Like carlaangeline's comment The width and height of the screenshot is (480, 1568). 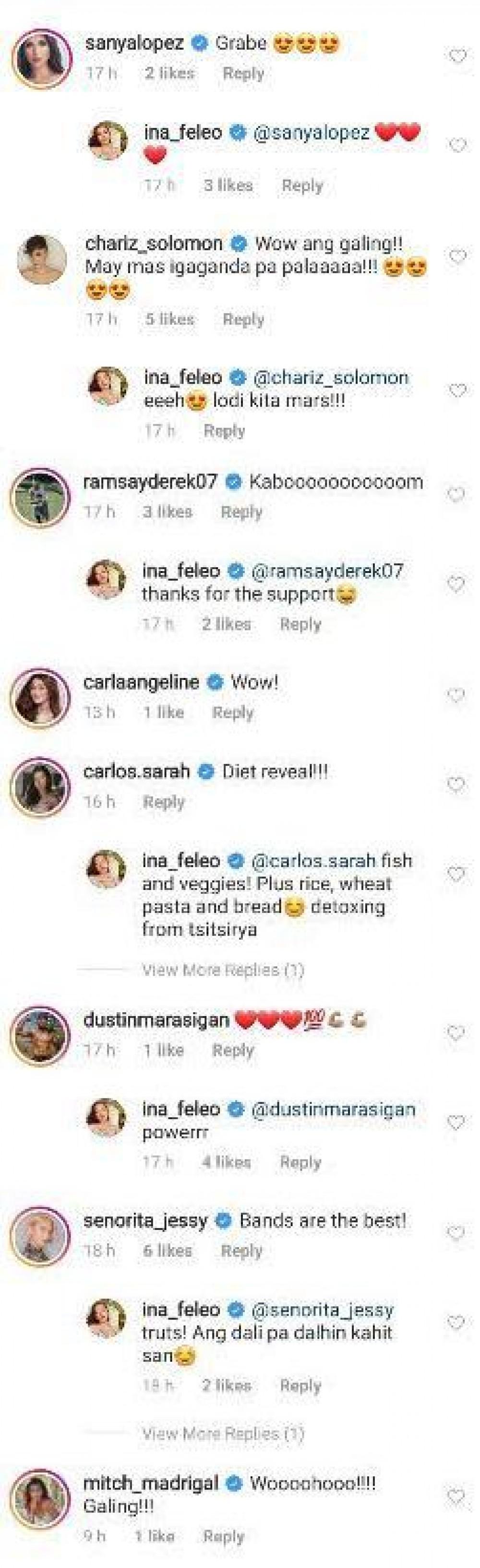tap(456, 695)
